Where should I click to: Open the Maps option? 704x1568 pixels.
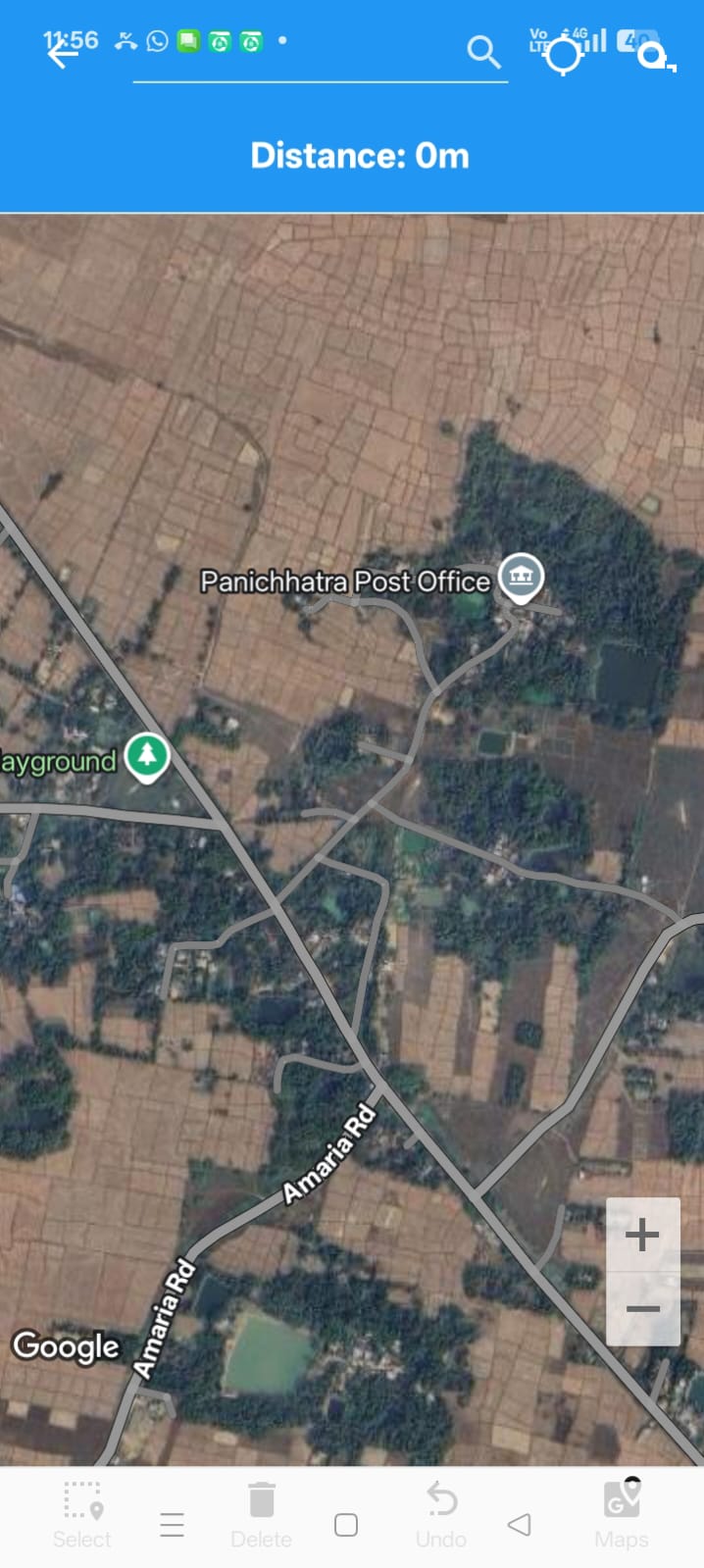tap(622, 1514)
